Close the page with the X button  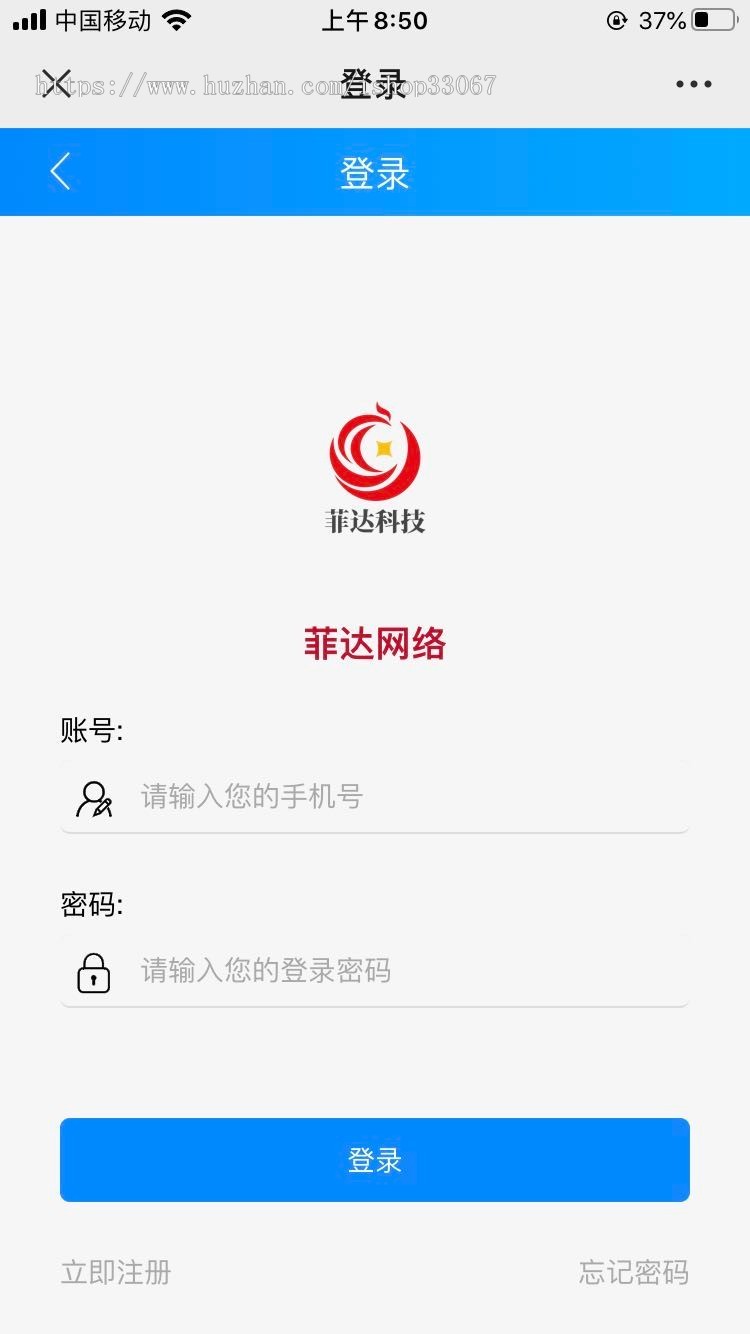point(57,84)
